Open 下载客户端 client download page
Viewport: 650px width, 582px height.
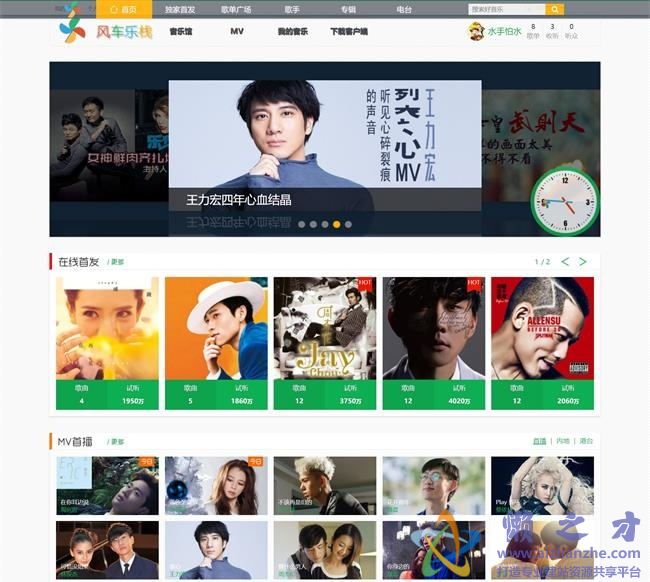pyautogui.click(x=349, y=32)
